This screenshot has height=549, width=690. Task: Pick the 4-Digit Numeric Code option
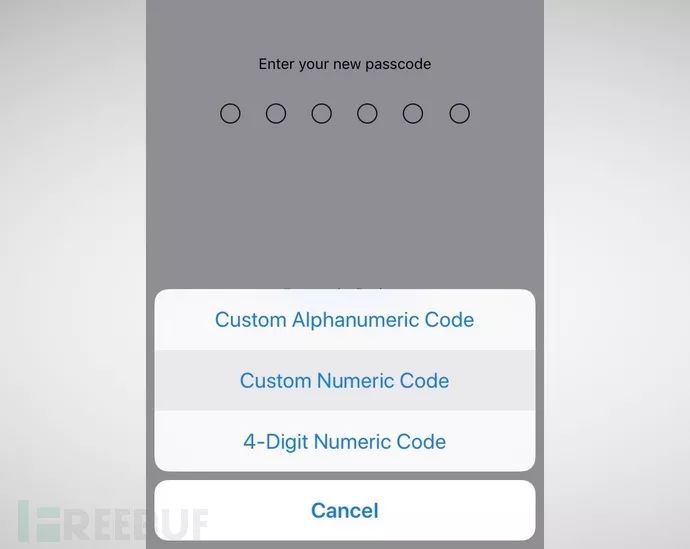point(344,441)
